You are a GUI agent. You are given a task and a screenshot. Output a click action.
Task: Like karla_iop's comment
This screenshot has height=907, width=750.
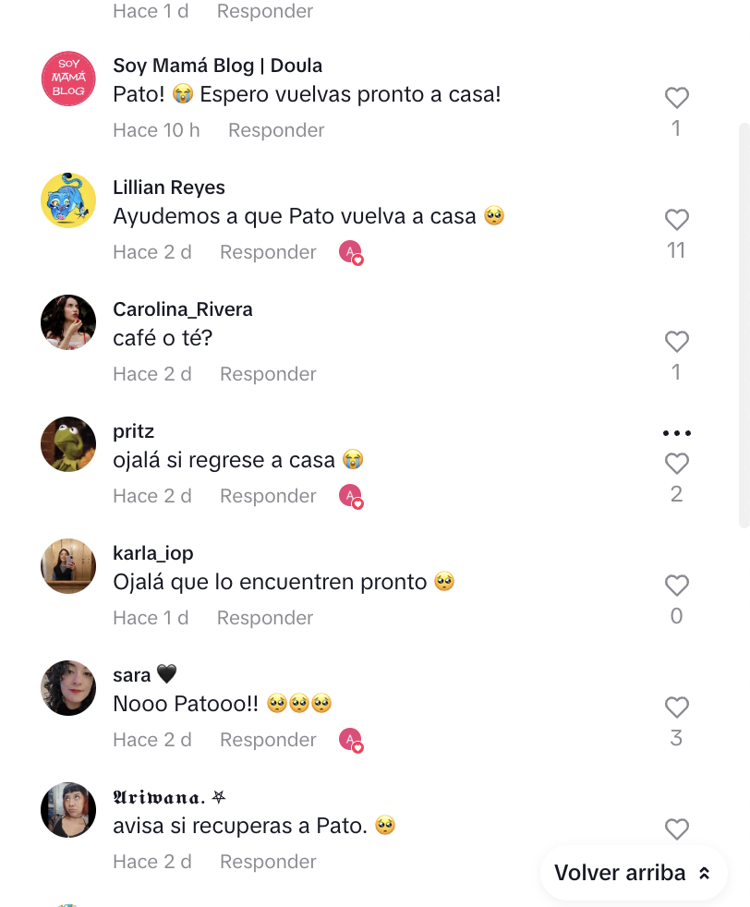point(677,586)
